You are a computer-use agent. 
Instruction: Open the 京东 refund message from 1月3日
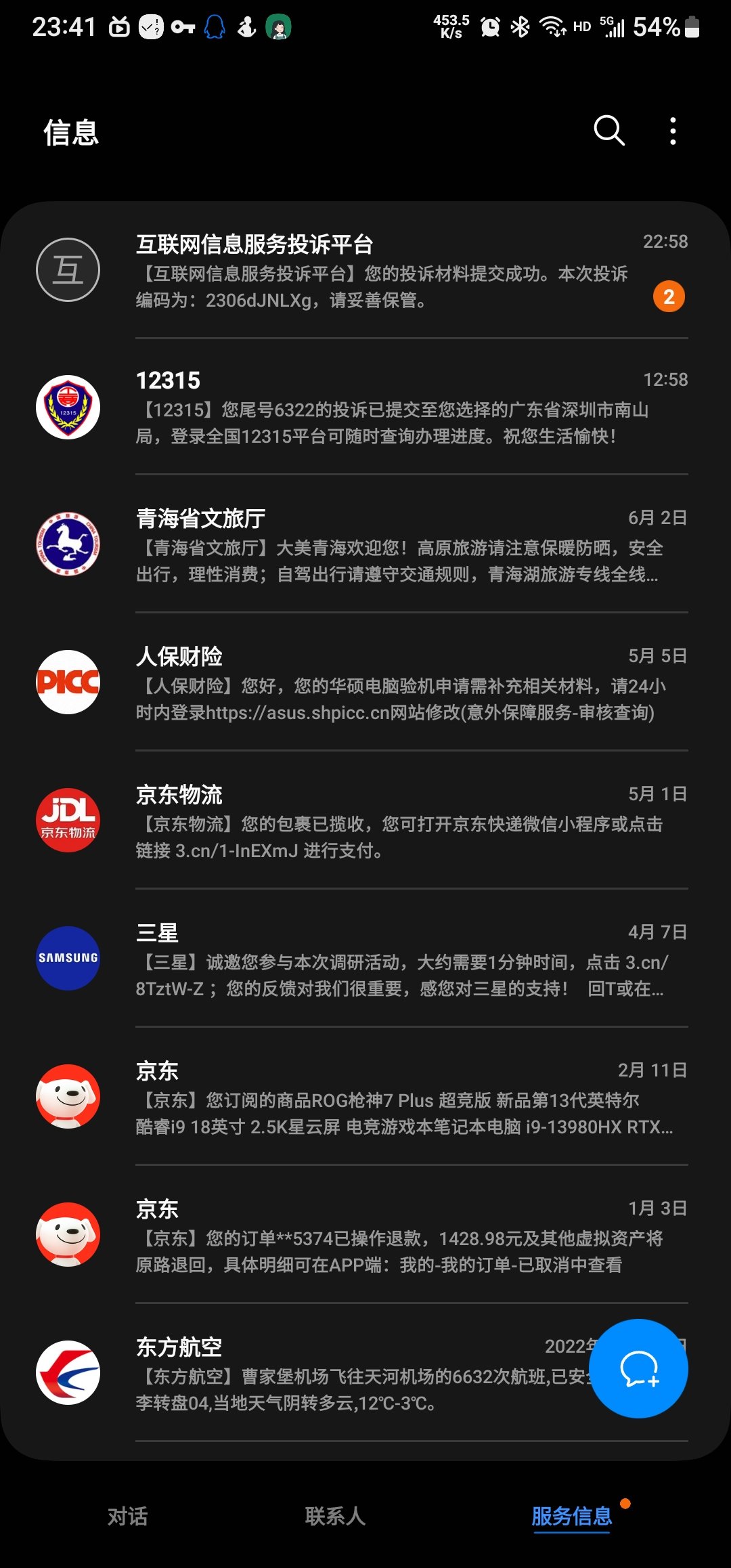click(365, 1236)
